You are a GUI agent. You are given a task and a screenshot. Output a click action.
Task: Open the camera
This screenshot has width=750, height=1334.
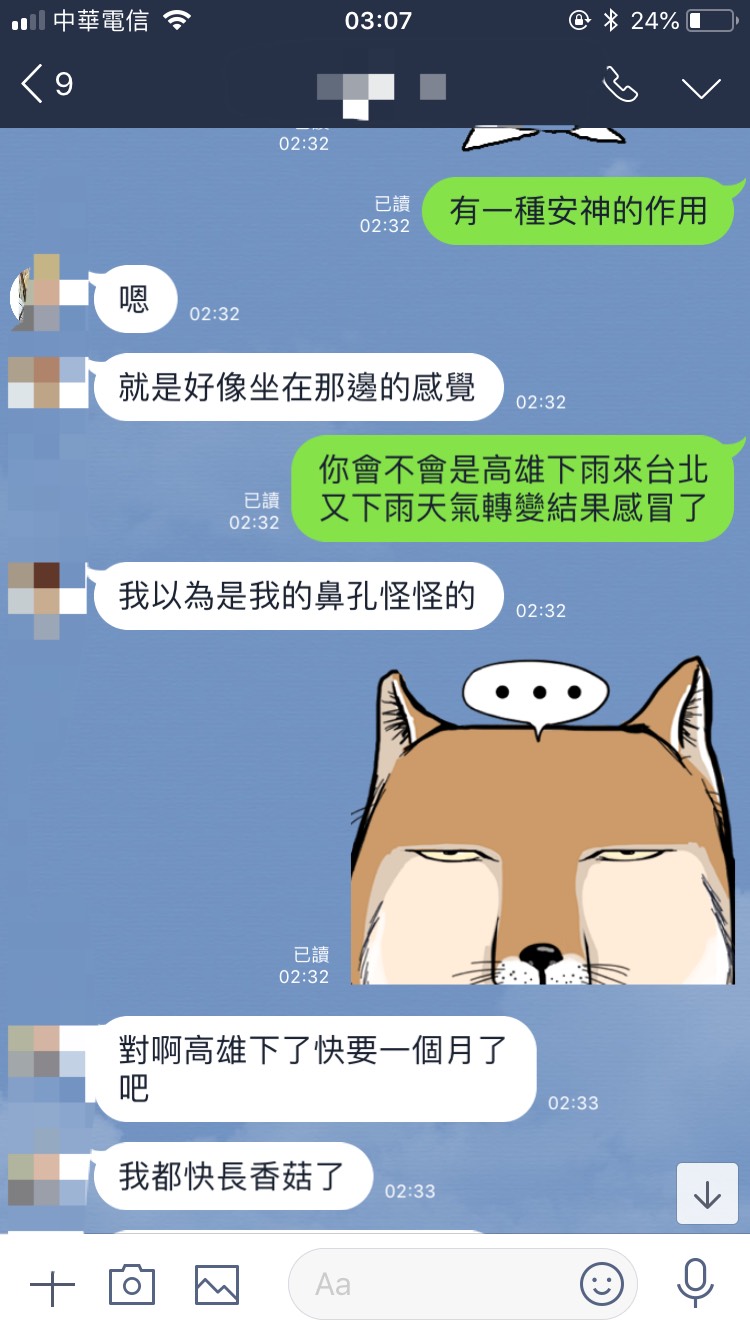click(132, 1285)
